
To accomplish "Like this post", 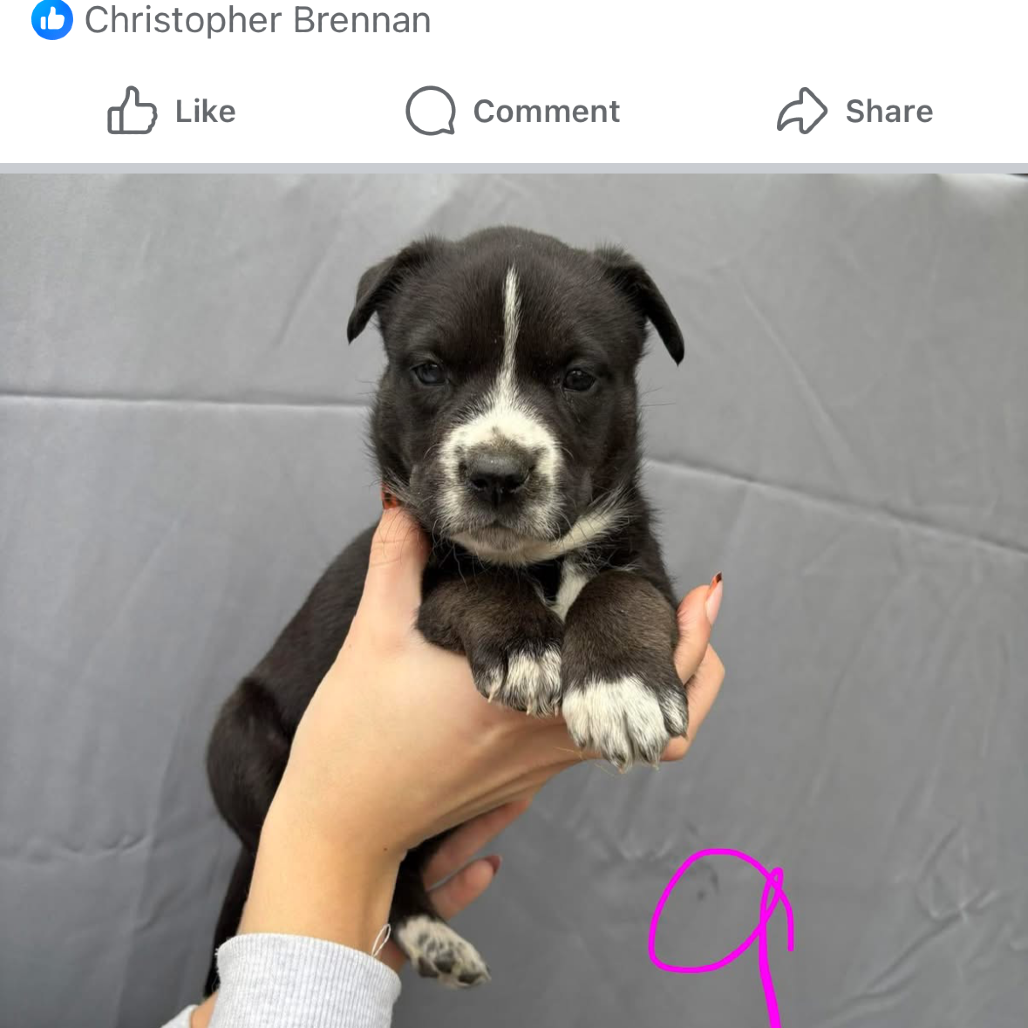I will [x=172, y=111].
